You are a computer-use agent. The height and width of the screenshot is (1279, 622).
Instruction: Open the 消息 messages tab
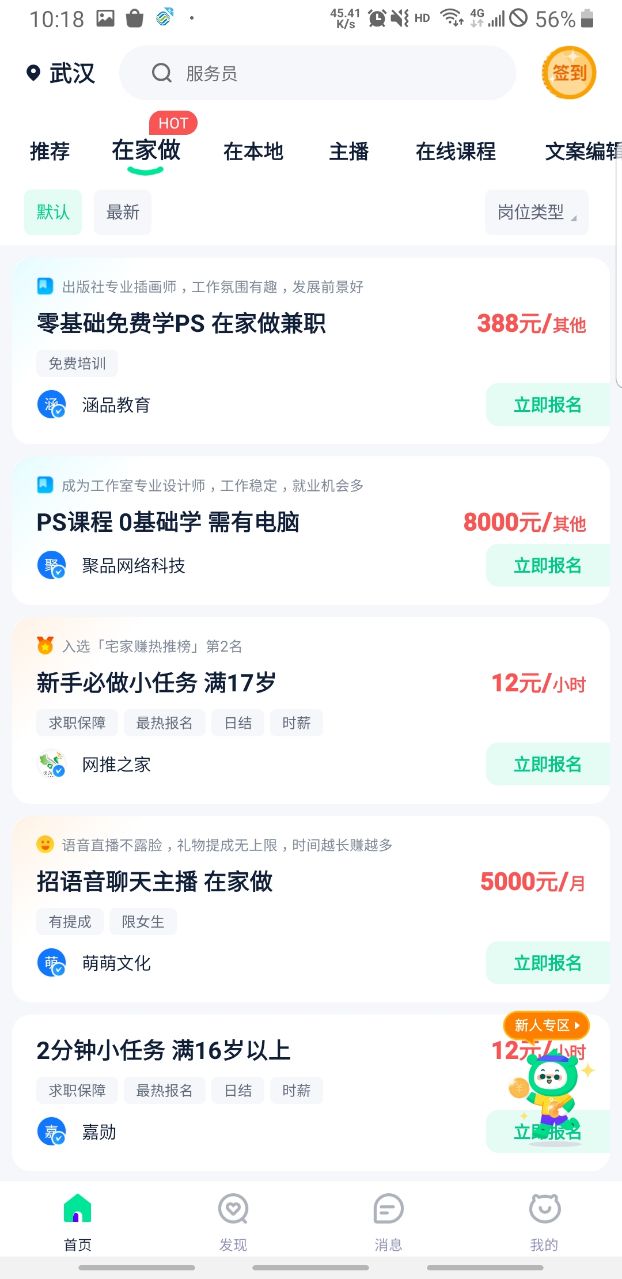[388, 1221]
